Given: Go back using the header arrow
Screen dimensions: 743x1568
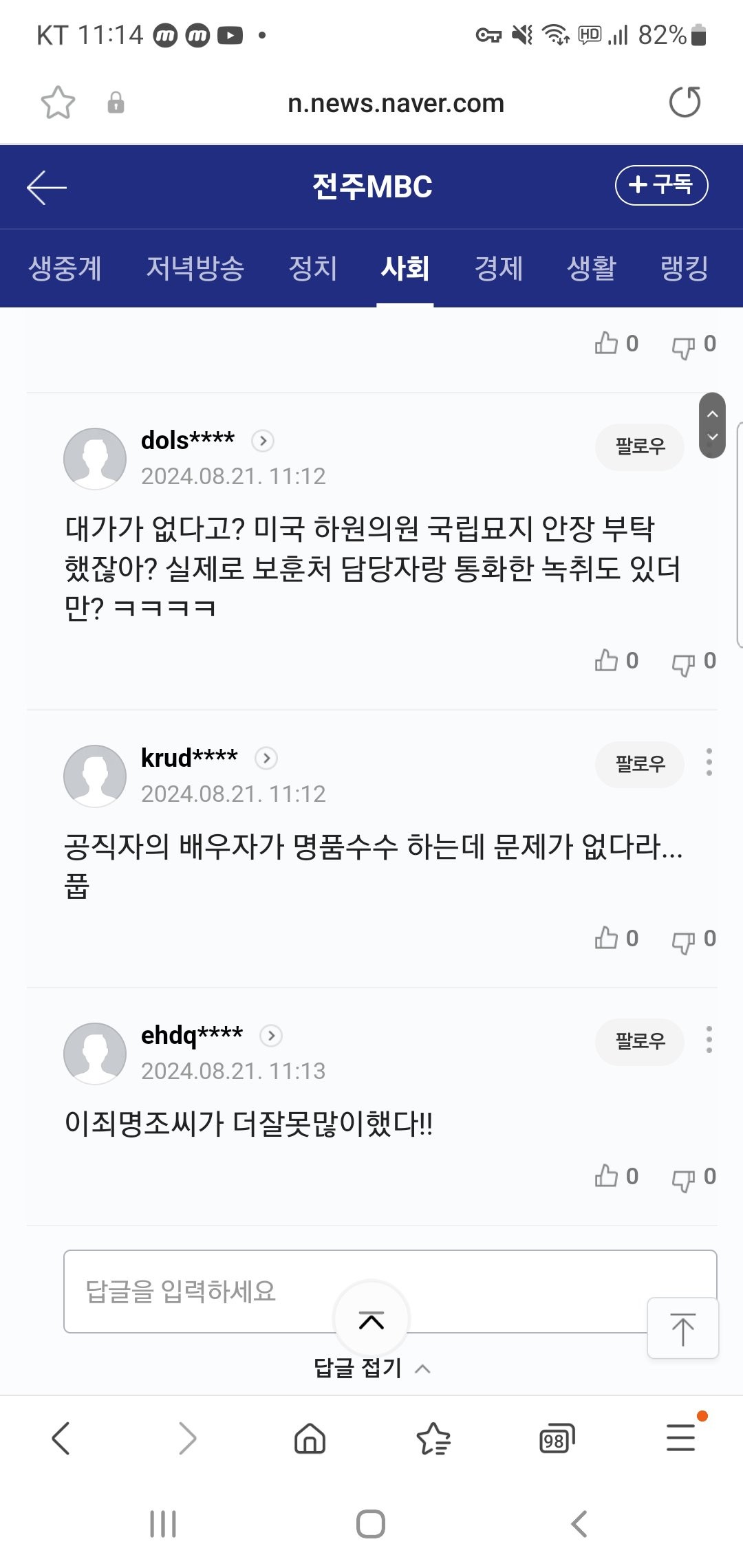Looking at the screenshot, I should click(47, 187).
